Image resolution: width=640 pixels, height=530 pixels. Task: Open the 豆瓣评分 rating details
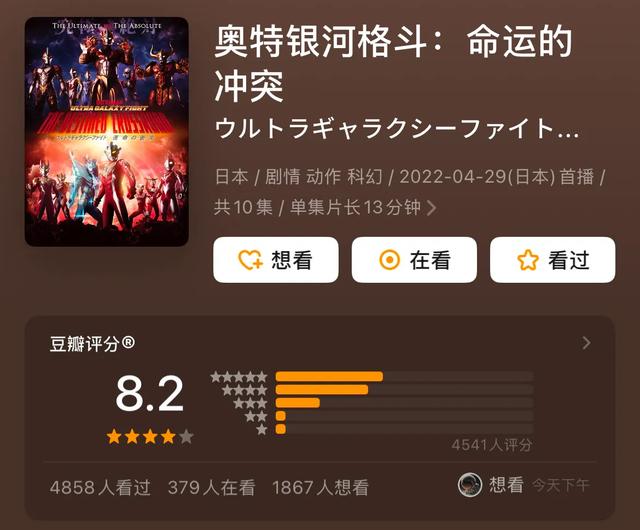586,343
